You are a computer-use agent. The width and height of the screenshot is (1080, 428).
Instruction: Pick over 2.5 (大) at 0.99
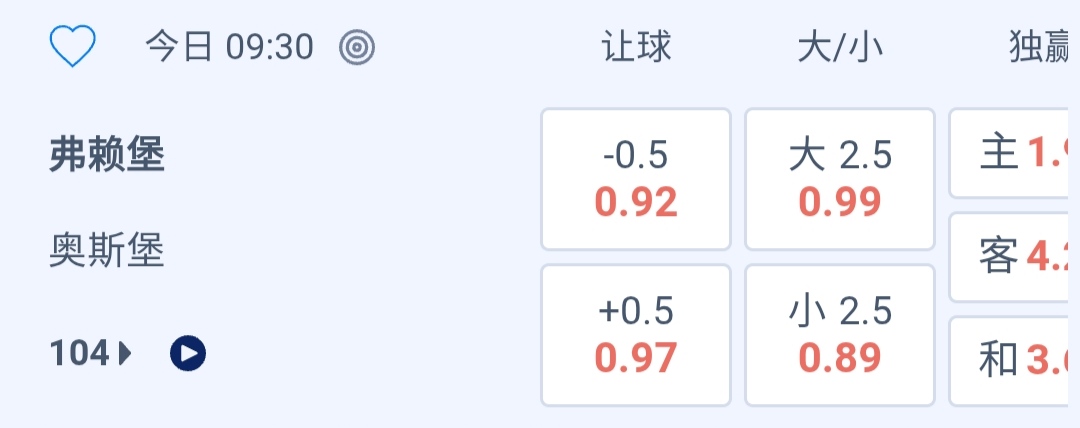pos(840,179)
